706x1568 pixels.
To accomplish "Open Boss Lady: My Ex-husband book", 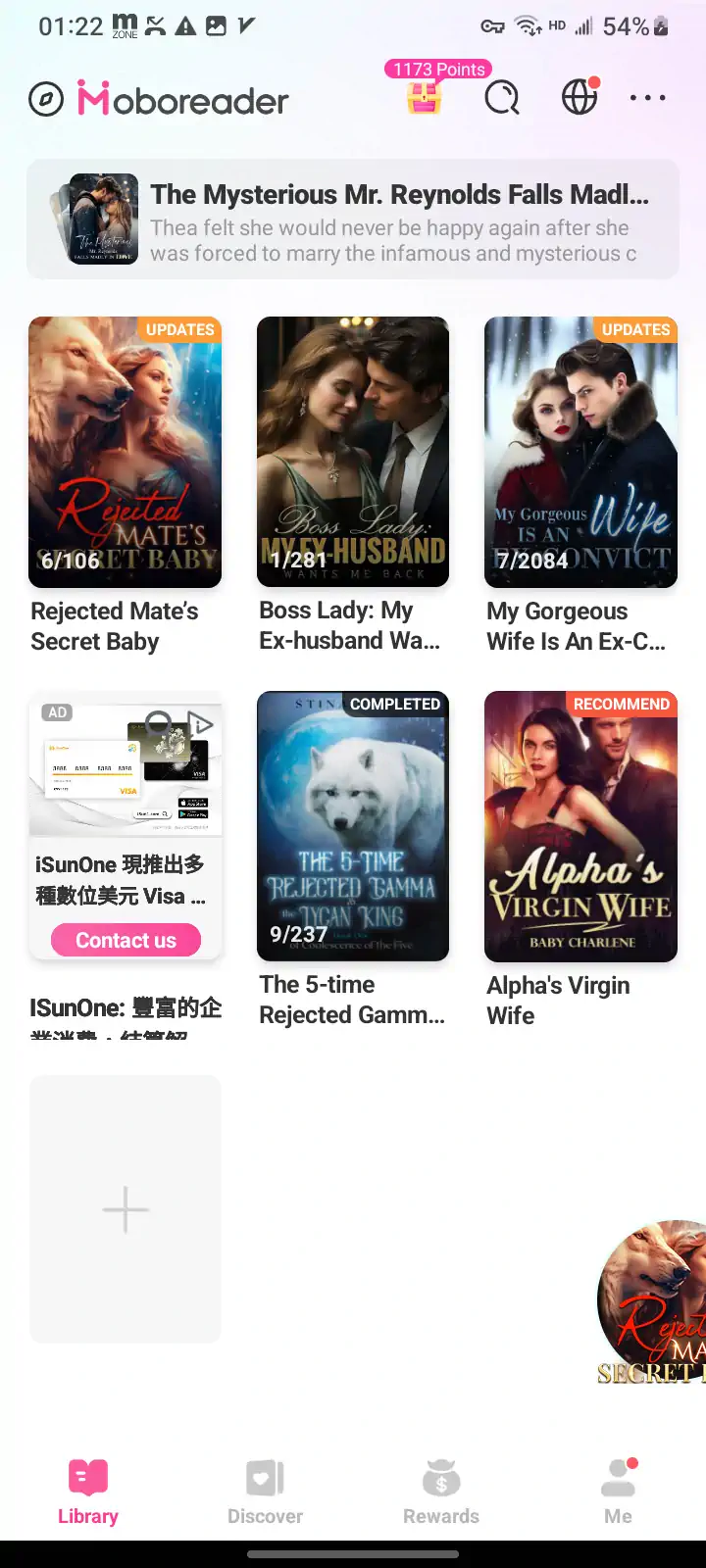I will pyautogui.click(x=353, y=452).
